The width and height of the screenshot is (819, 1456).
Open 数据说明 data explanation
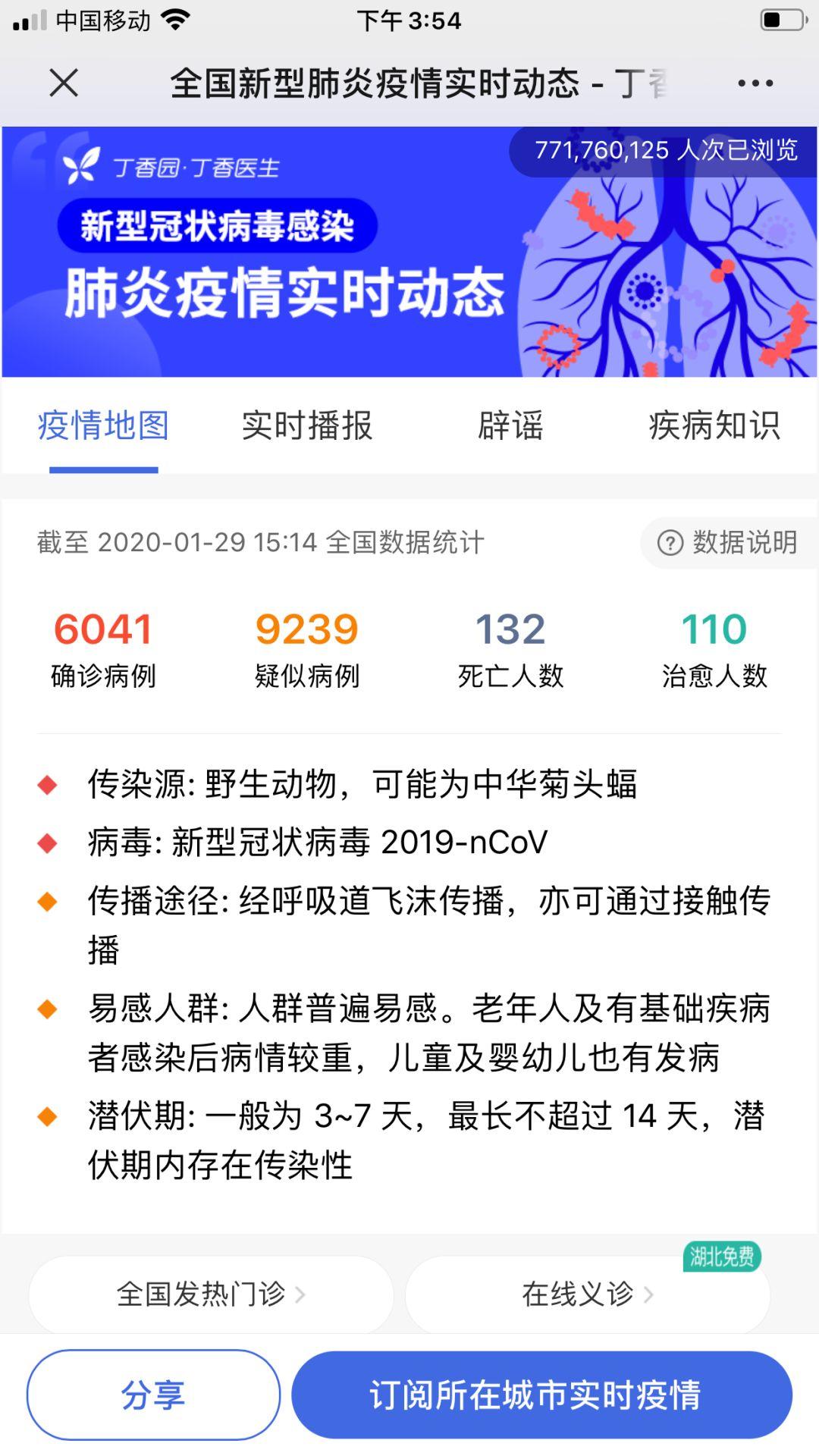[x=728, y=543]
